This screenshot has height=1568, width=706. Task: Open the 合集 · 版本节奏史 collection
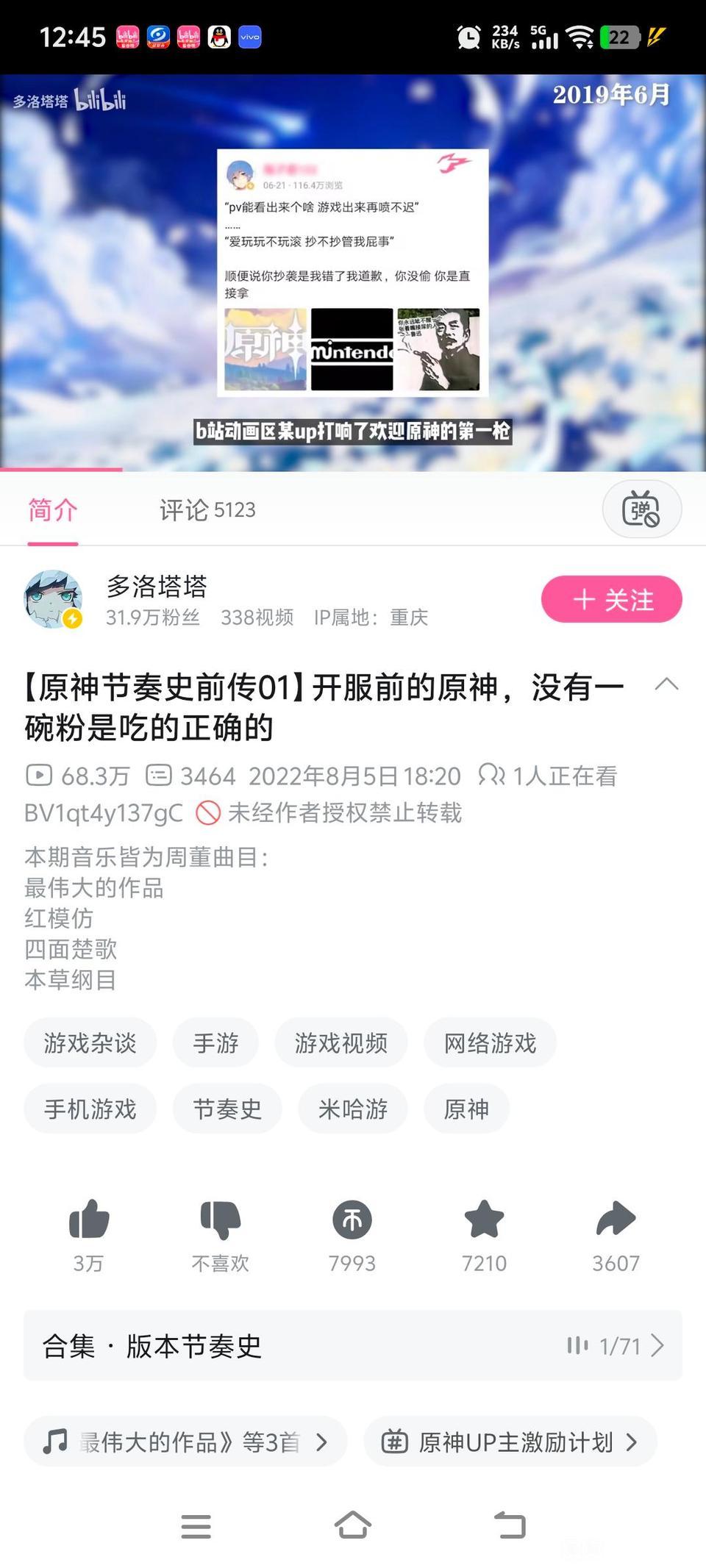pos(352,1345)
